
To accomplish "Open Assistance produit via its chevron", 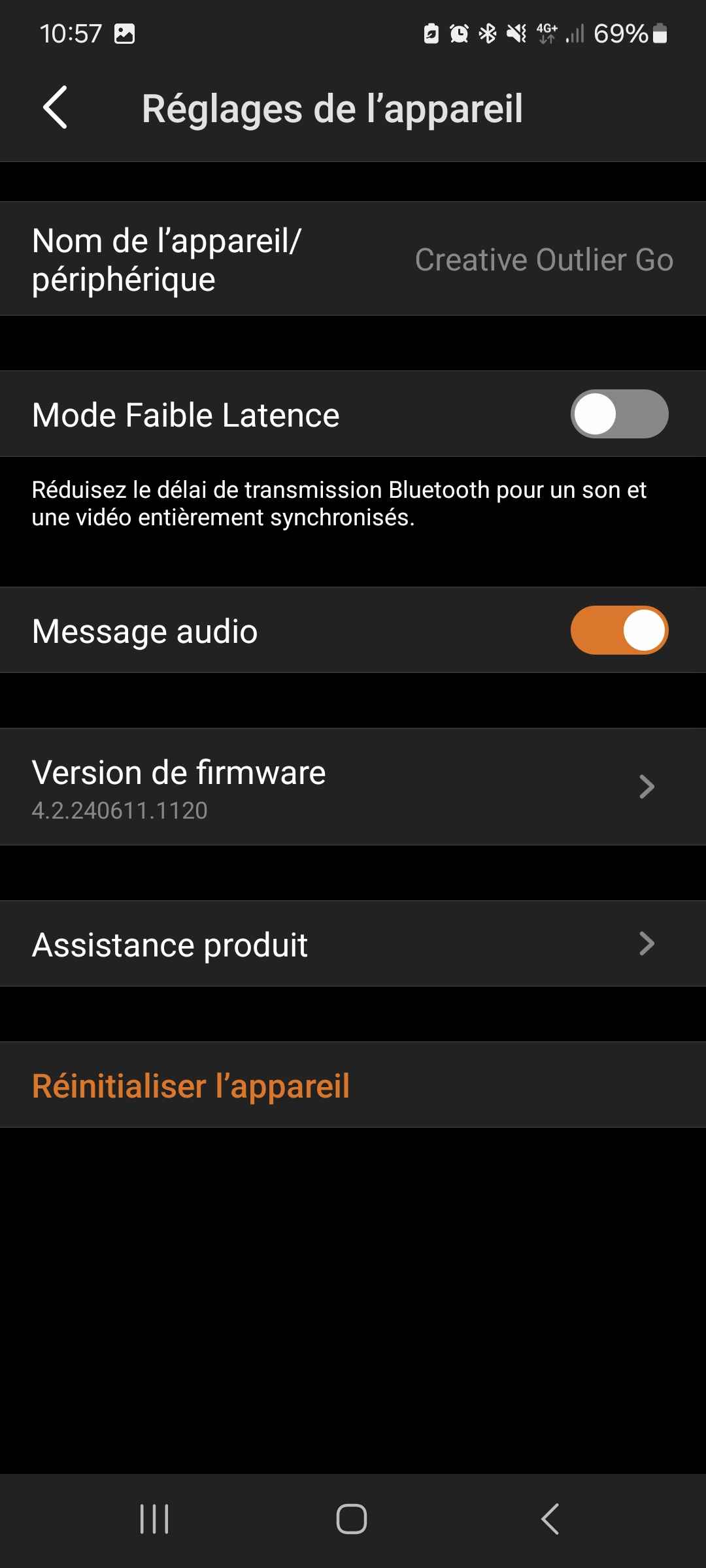I will [x=646, y=943].
